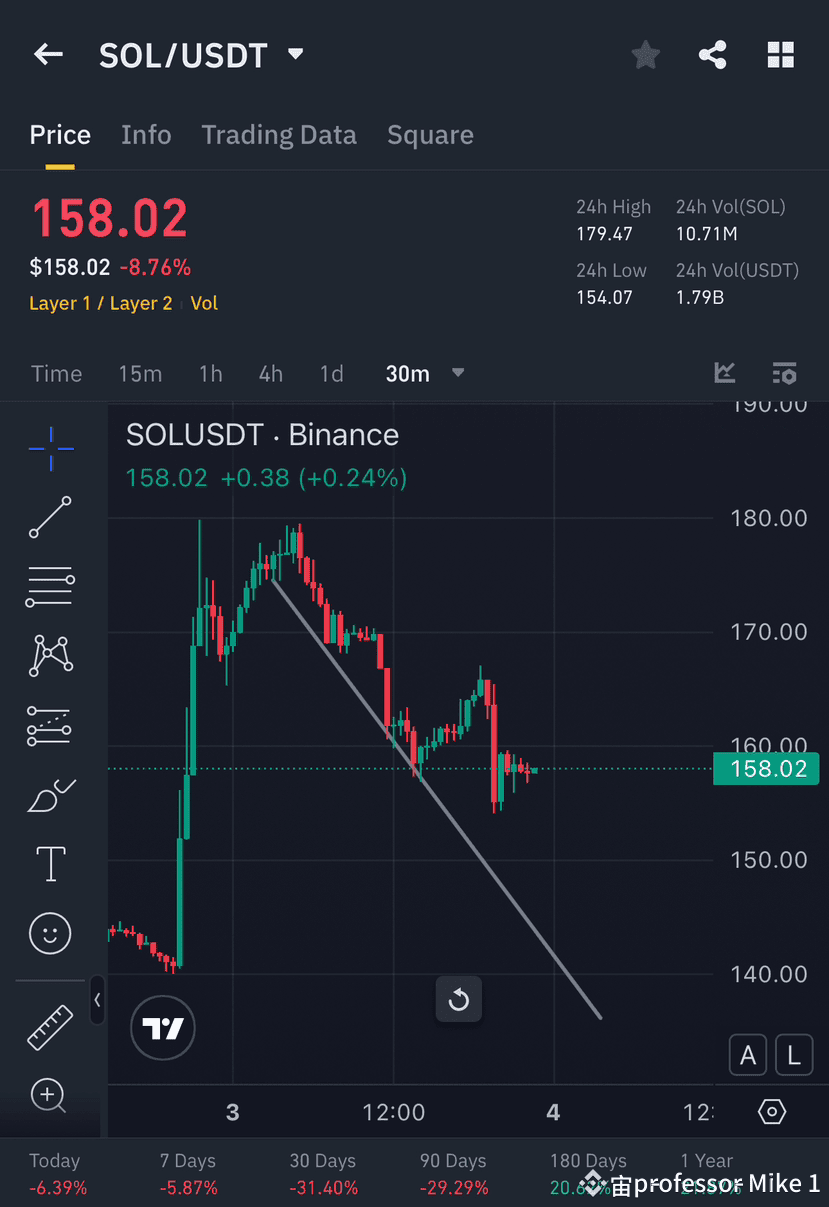This screenshot has width=829, height=1207.
Task: Select the brush drawing tool
Action: pos(49,794)
